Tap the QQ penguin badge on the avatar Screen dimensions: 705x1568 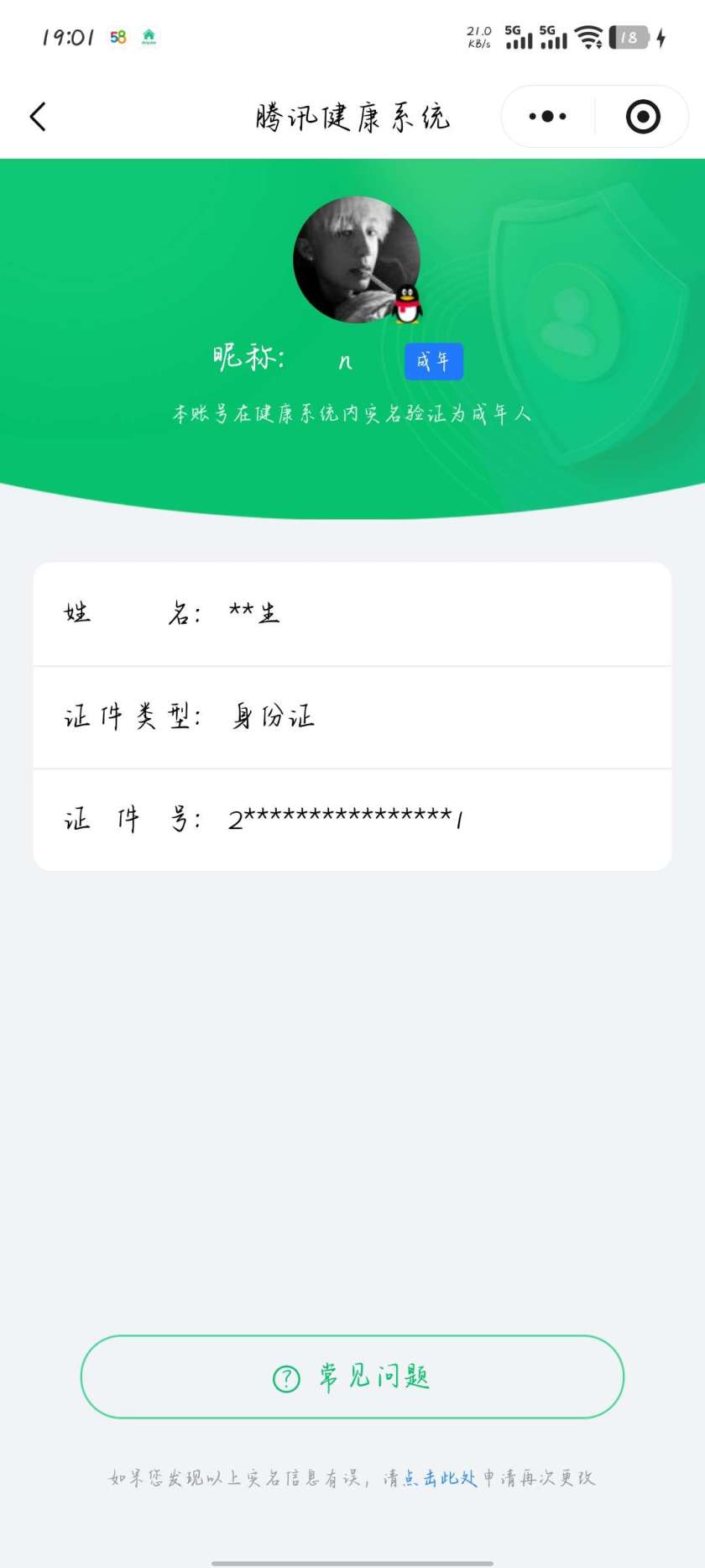pos(406,306)
